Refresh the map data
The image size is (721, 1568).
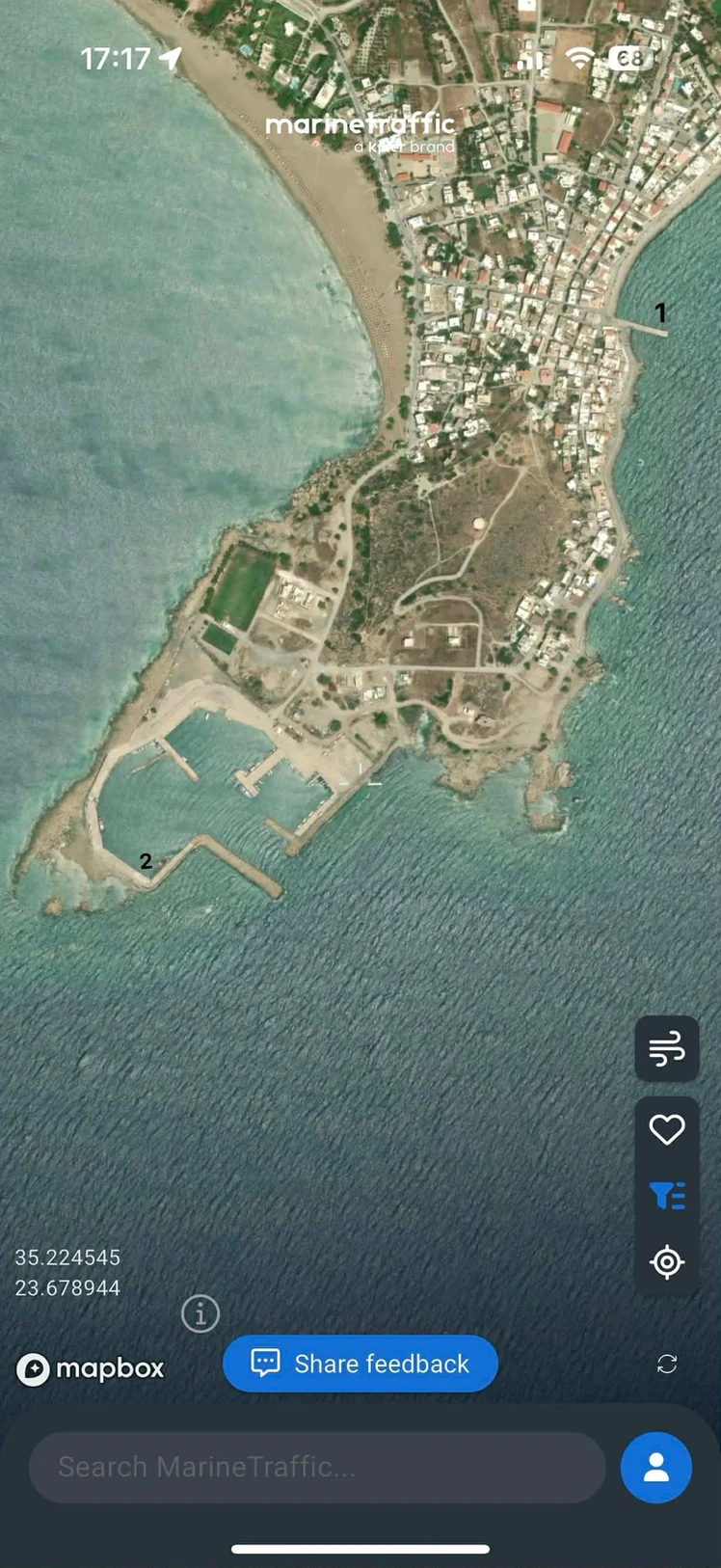click(x=667, y=1364)
